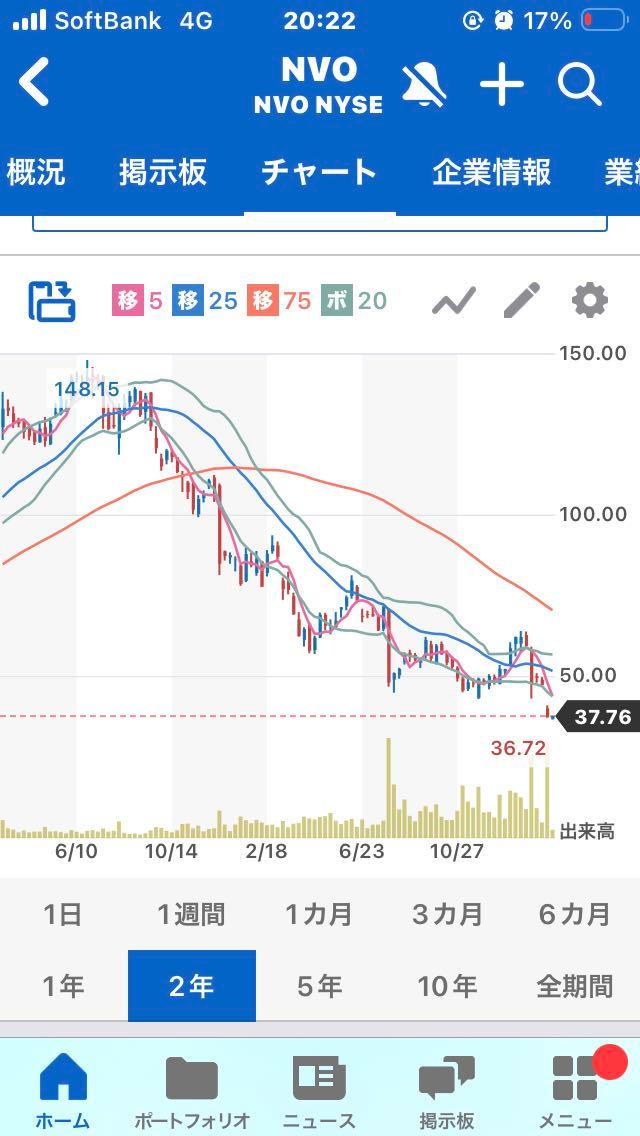Go to the ニュース bottom tab
The width and height of the screenshot is (640, 1136).
coord(319,1092)
